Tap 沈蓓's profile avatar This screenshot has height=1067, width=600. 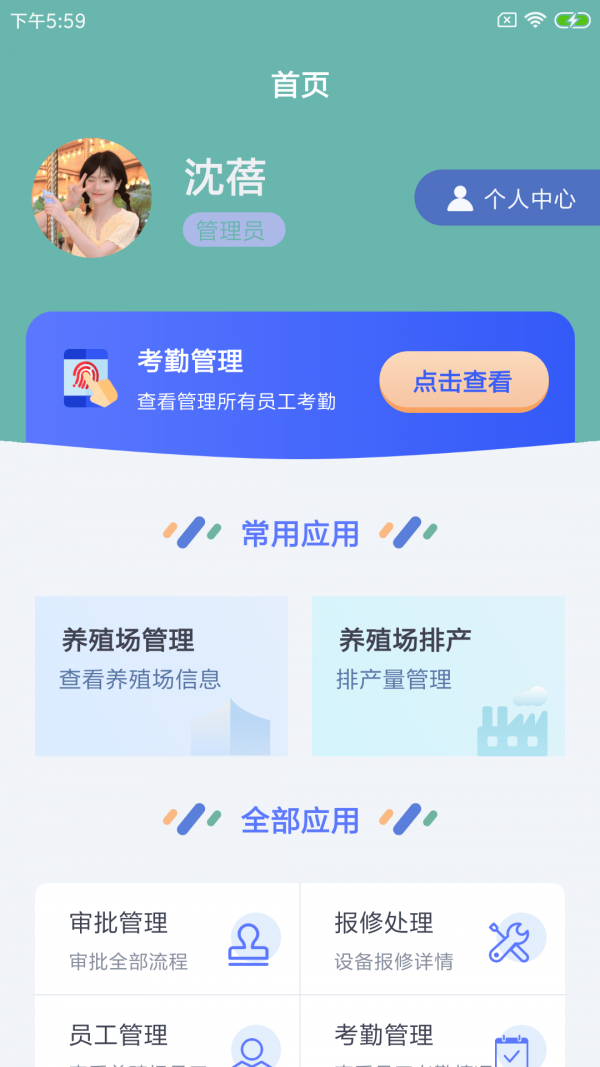[x=92, y=198]
